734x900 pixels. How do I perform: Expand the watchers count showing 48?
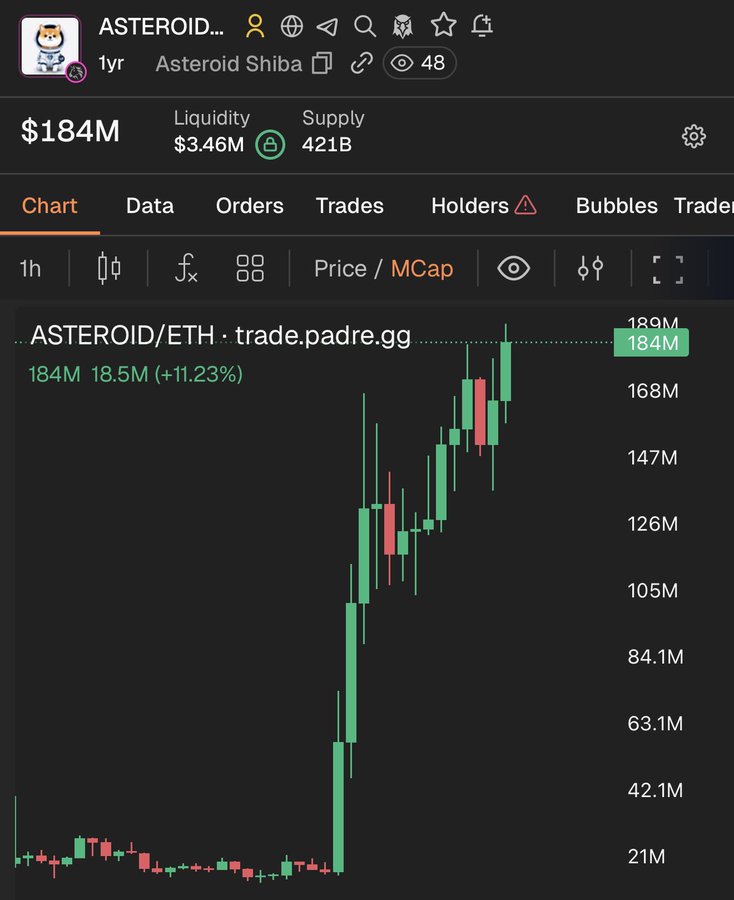tap(419, 63)
